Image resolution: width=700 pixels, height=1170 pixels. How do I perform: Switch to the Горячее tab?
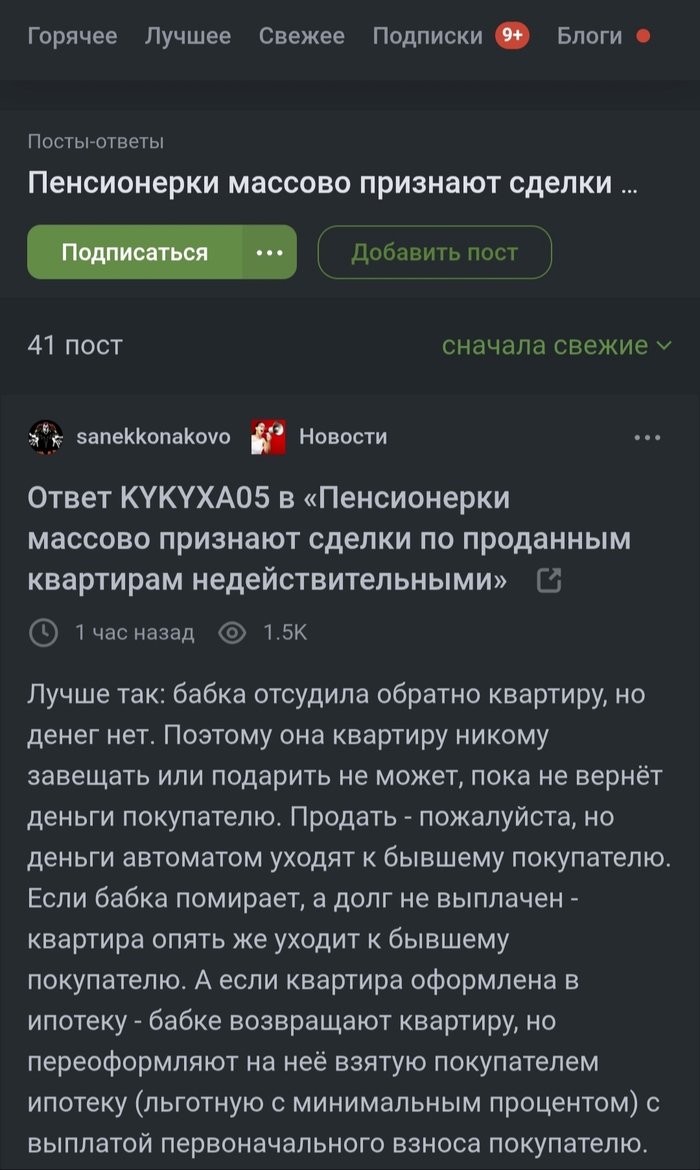(72, 36)
